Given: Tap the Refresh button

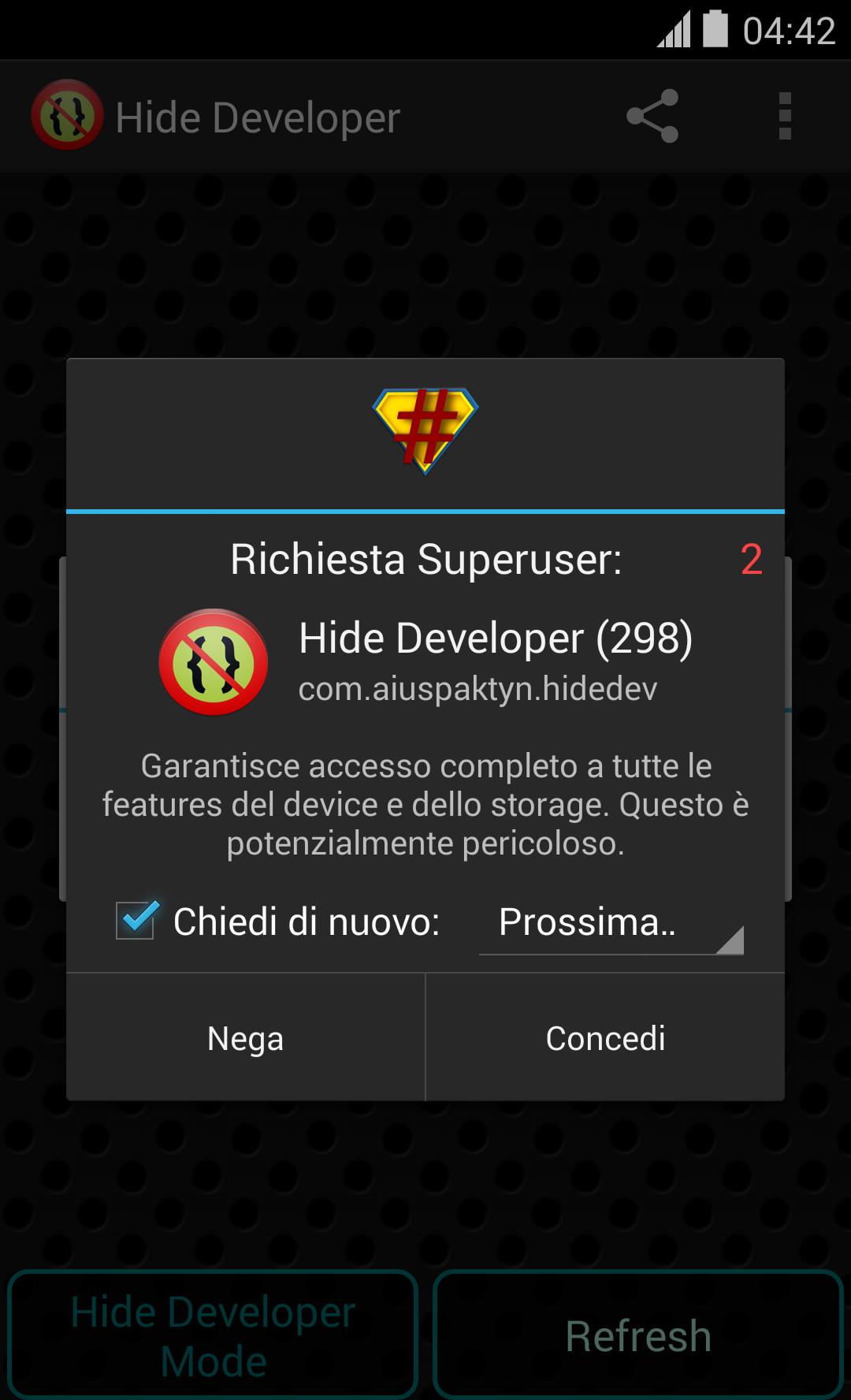Looking at the screenshot, I should [x=638, y=1335].
